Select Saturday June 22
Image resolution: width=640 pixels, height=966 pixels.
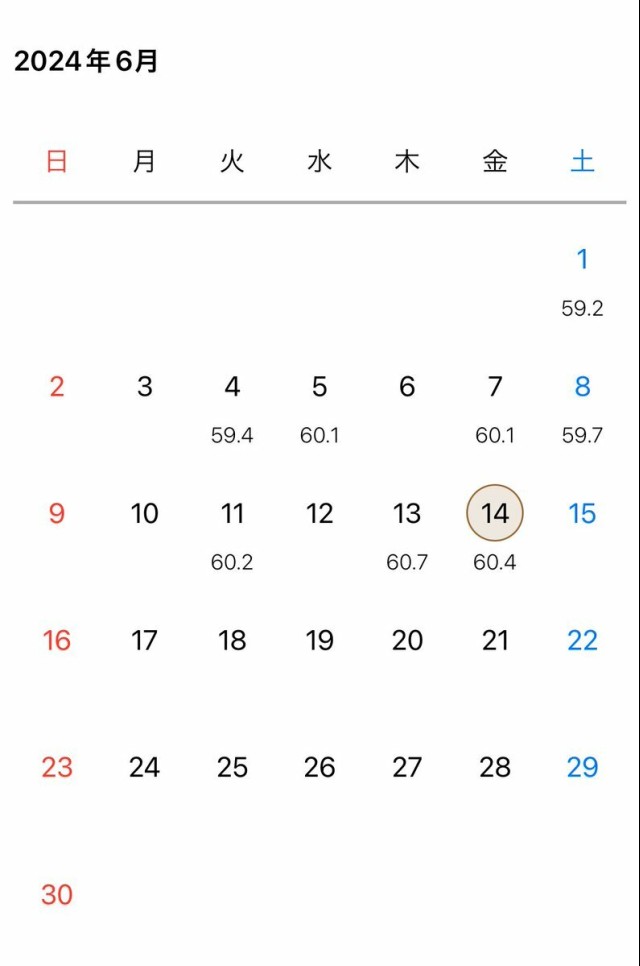point(582,641)
